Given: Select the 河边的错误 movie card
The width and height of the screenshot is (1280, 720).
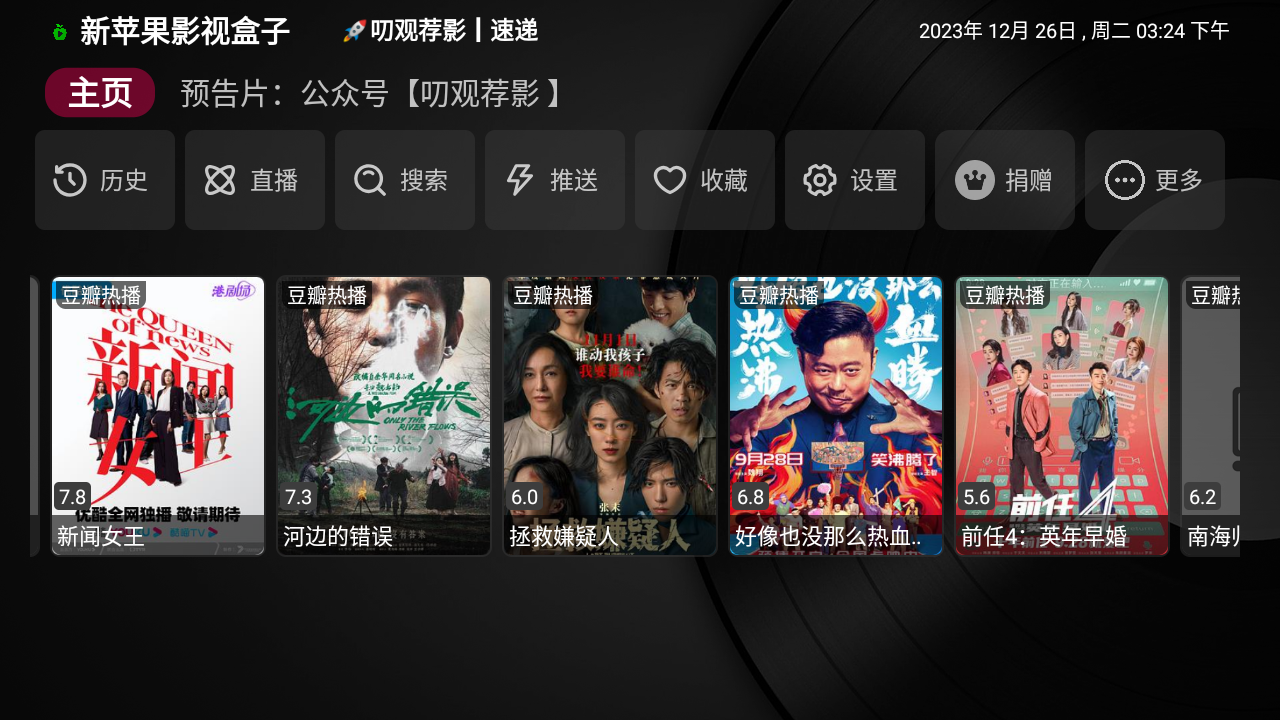Looking at the screenshot, I should pos(384,415).
